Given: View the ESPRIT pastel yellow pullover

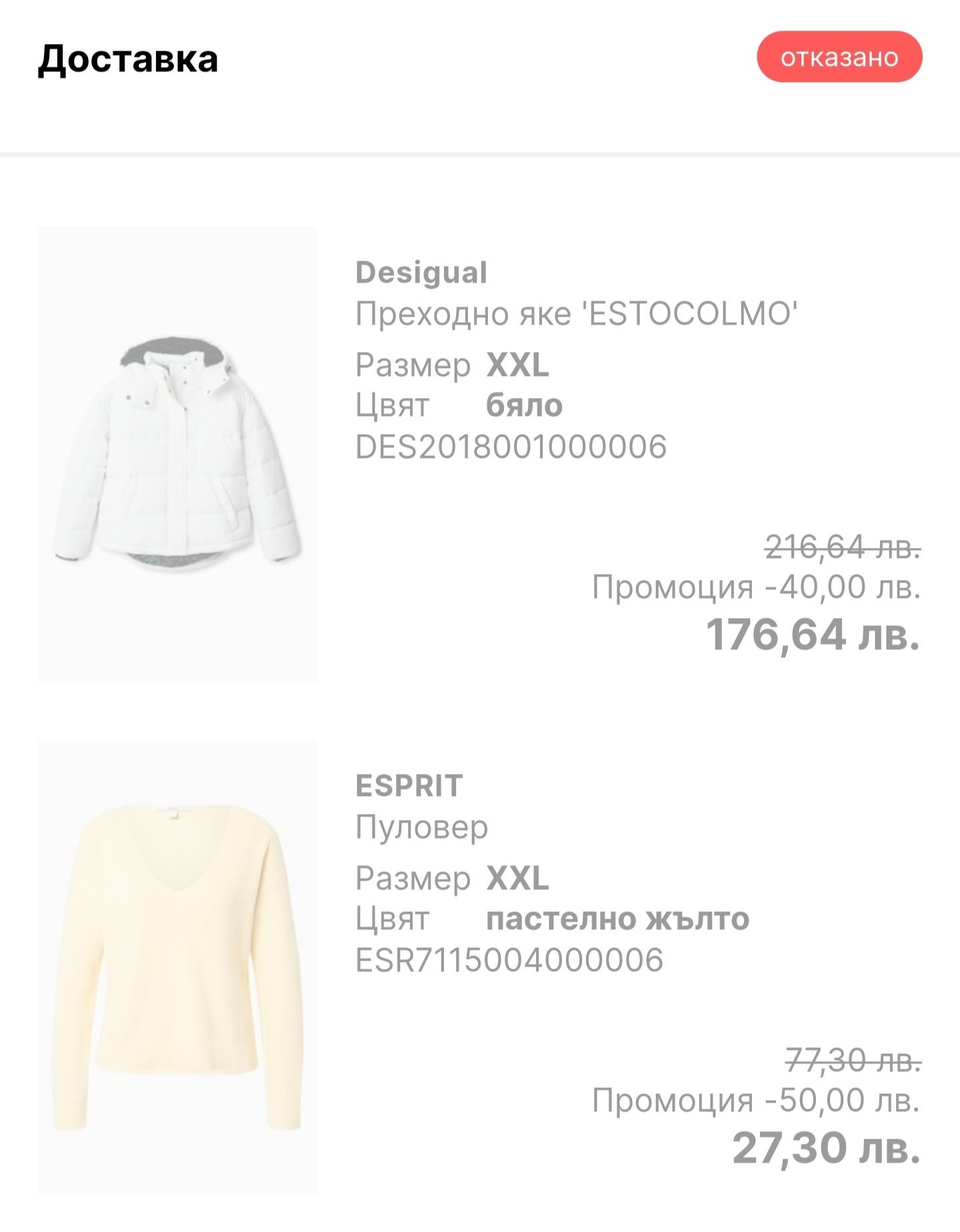Looking at the screenshot, I should tap(177, 967).
